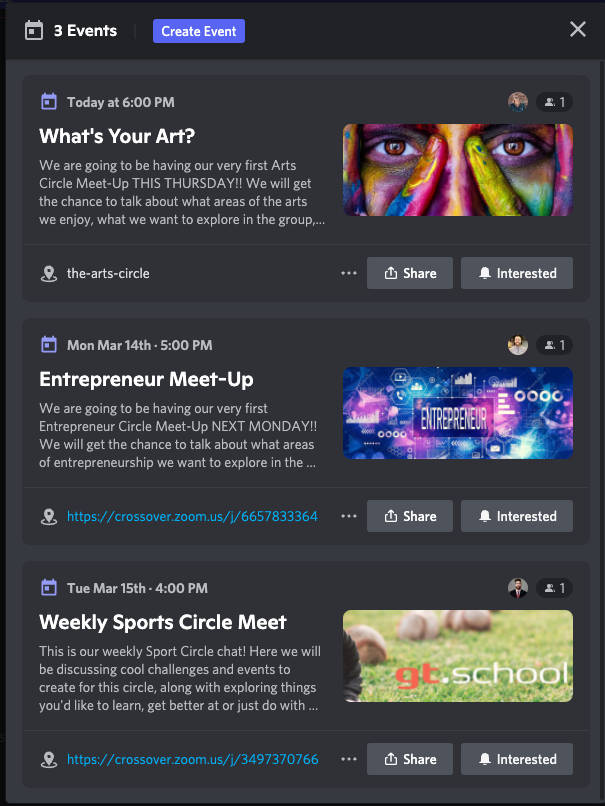
Task: Open the Entrepreneur Meet-Up Zoom link
Action: 192,516
